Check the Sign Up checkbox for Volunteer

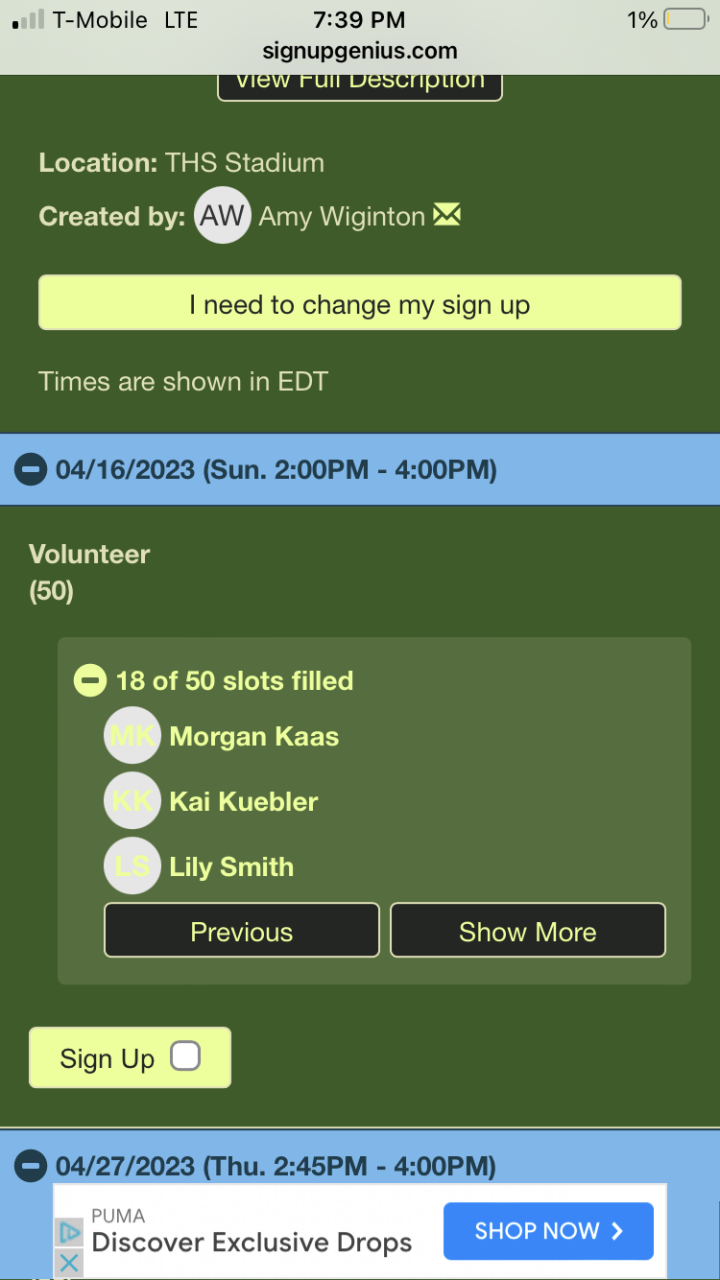click(185, 1056)
